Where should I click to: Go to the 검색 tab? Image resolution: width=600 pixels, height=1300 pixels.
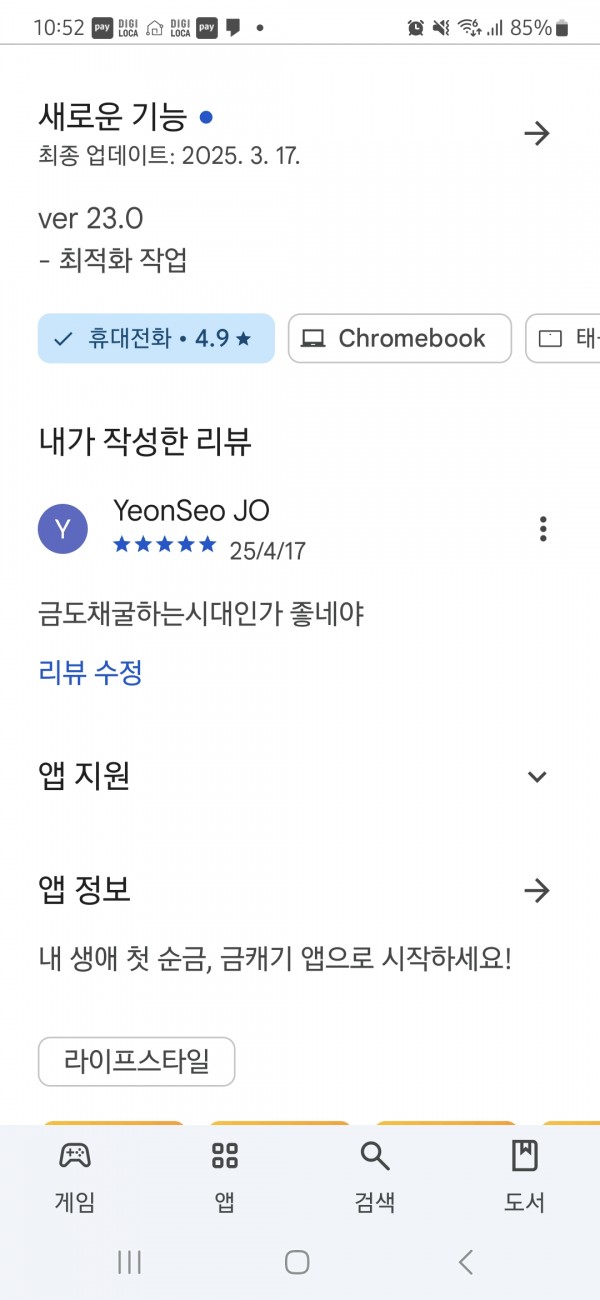375,1176
